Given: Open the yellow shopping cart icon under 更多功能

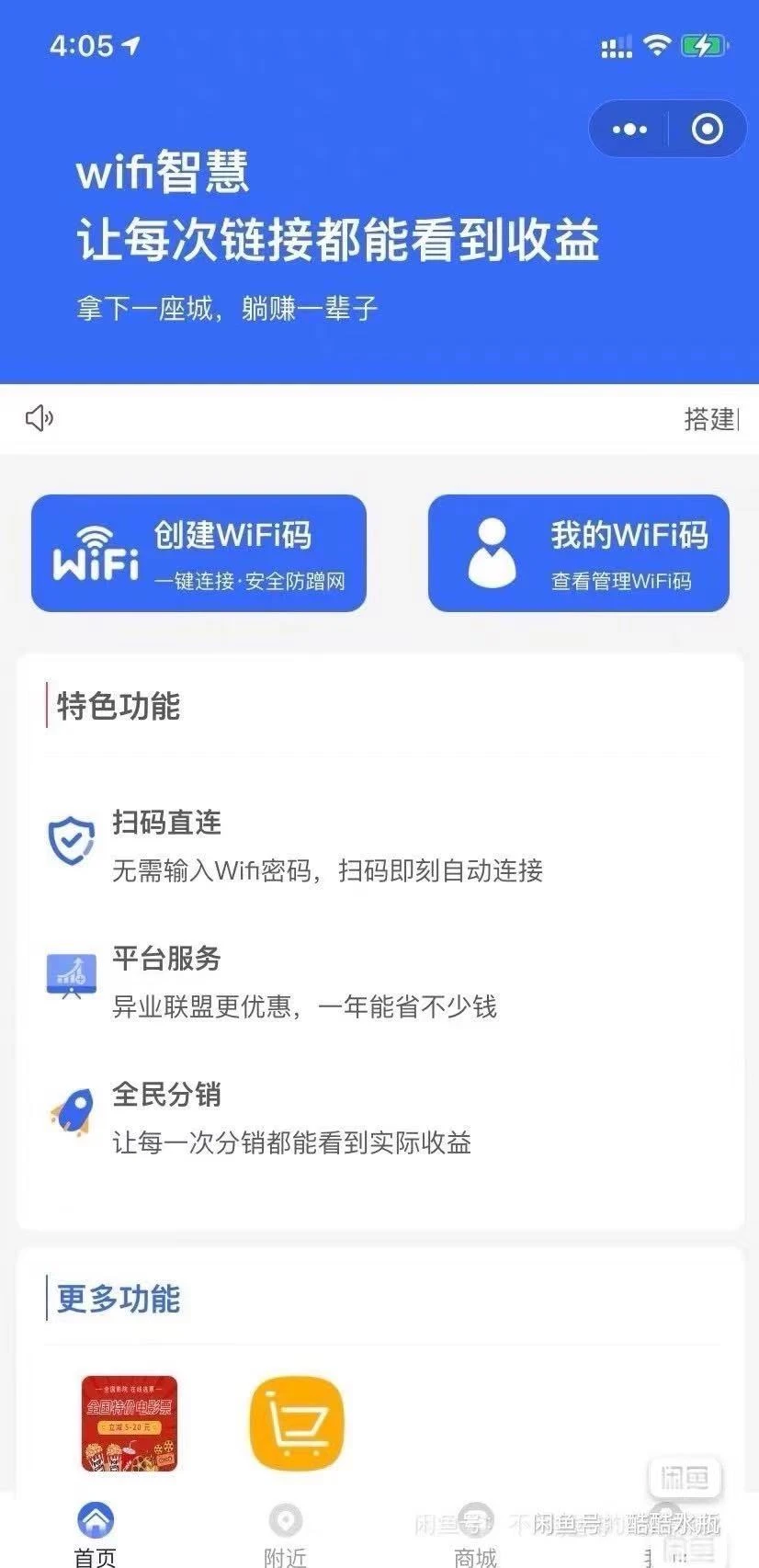Looking at the screenshot, I should (296, 1423).
